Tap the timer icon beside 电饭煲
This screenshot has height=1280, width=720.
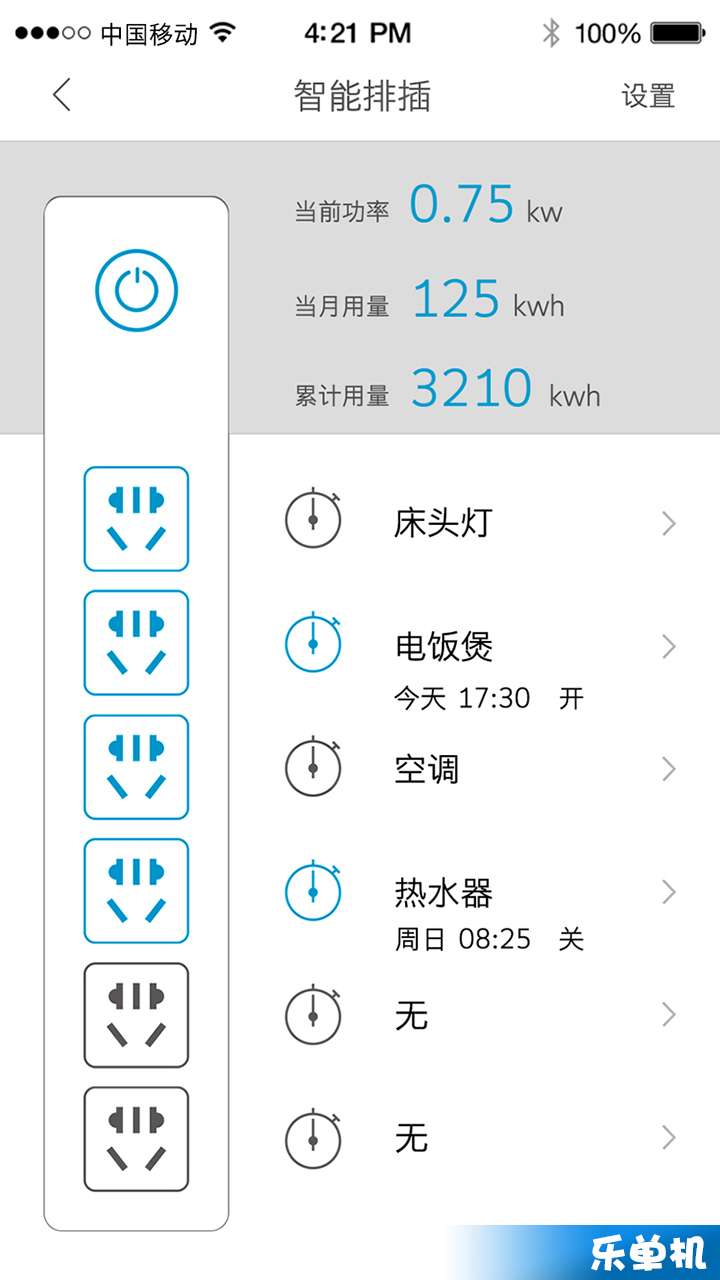313,642
